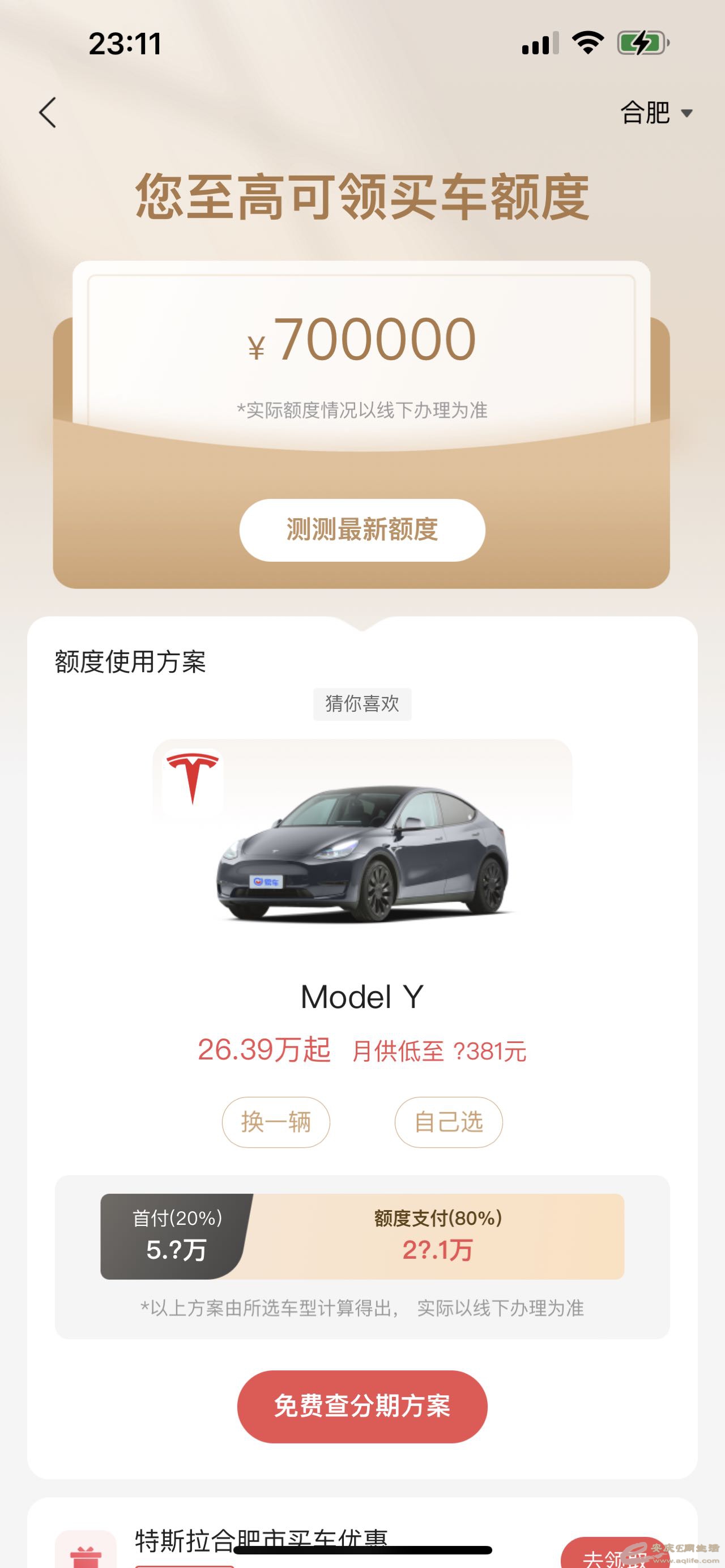Viewport: 725px width, 1568px height.
Task: Open the 合肥 city dropdown
Action: pos(656,113)
